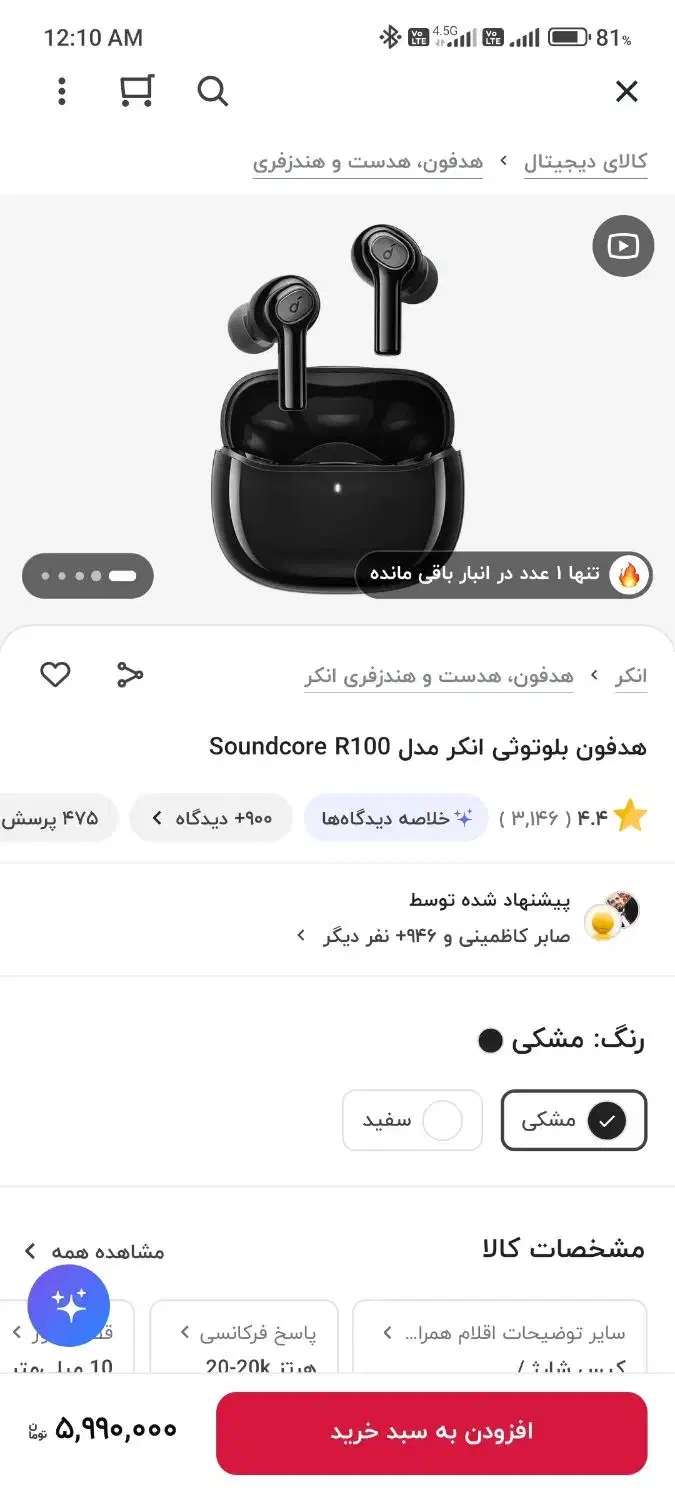The image size is (675, 1500).
Task: Play the product video
Action: [622, 246]
